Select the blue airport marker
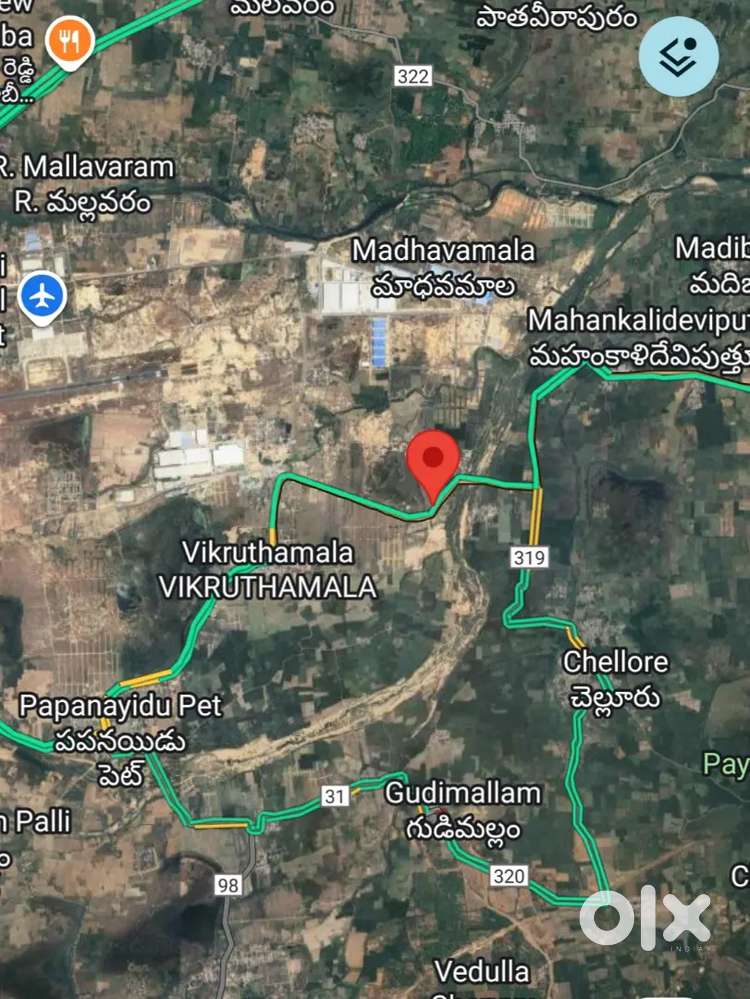 42,297
